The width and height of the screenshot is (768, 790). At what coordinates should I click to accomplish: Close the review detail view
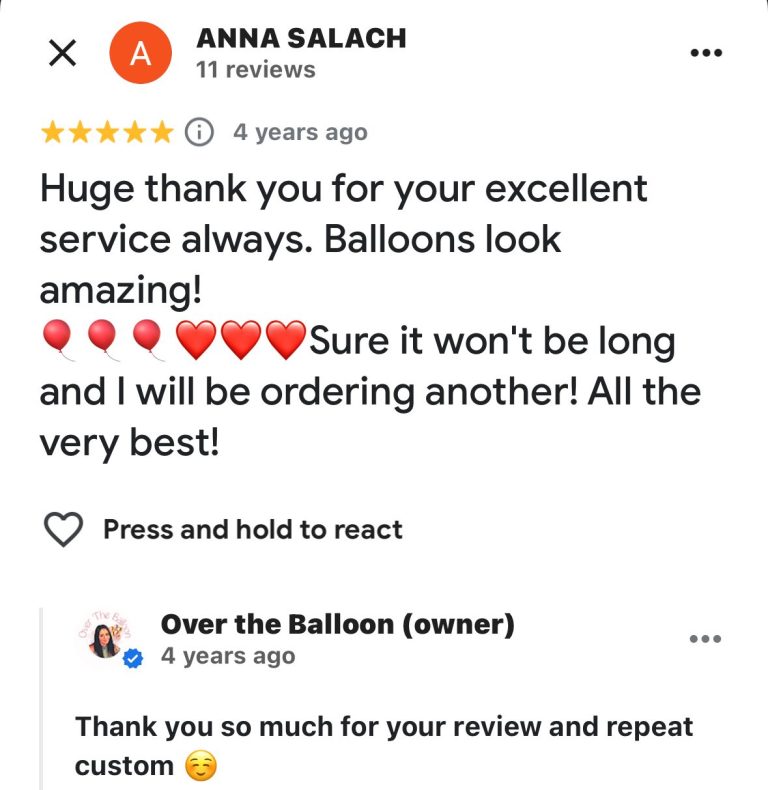[63, 54]
